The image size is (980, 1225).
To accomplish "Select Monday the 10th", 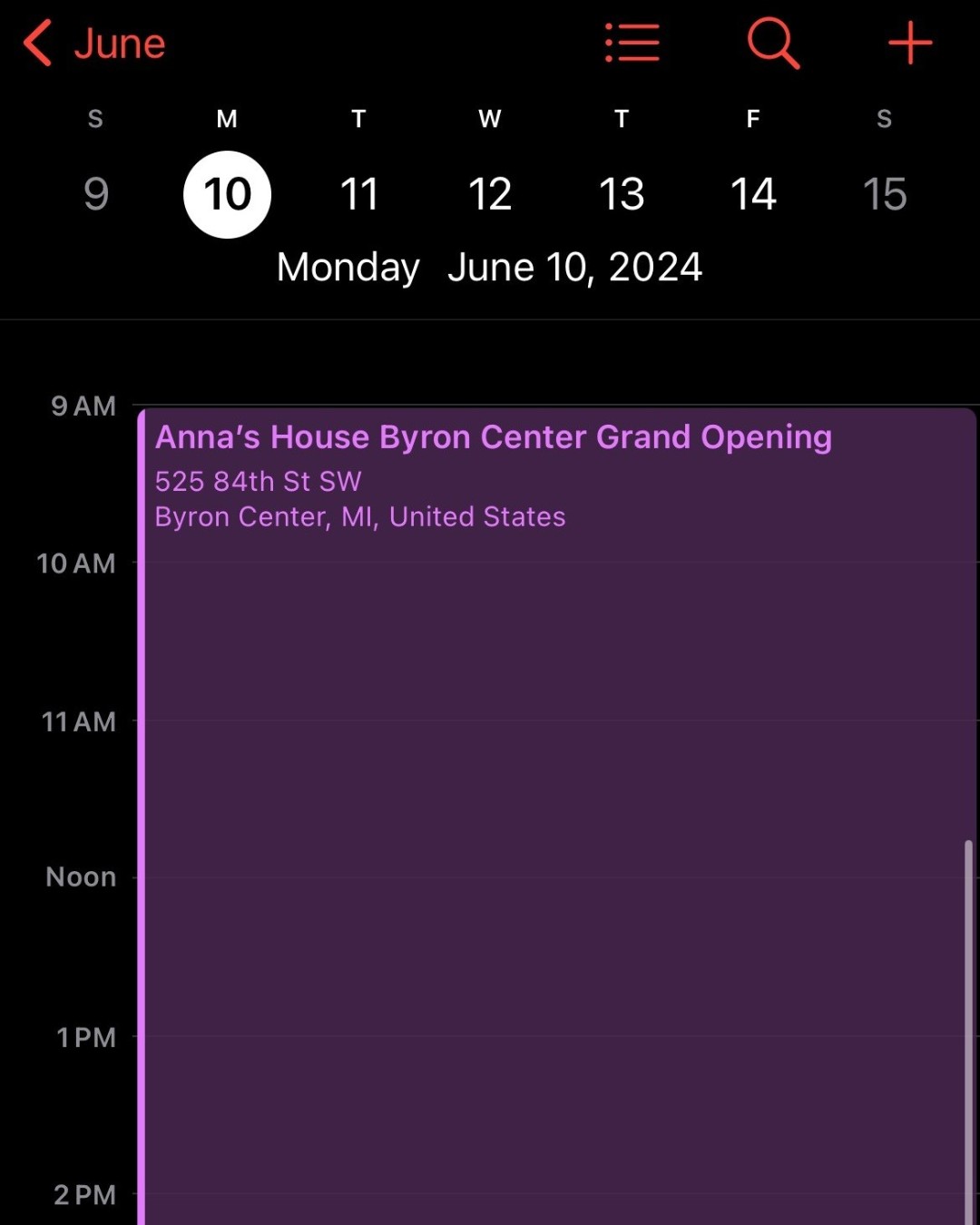I will click(x=227, y=194).
